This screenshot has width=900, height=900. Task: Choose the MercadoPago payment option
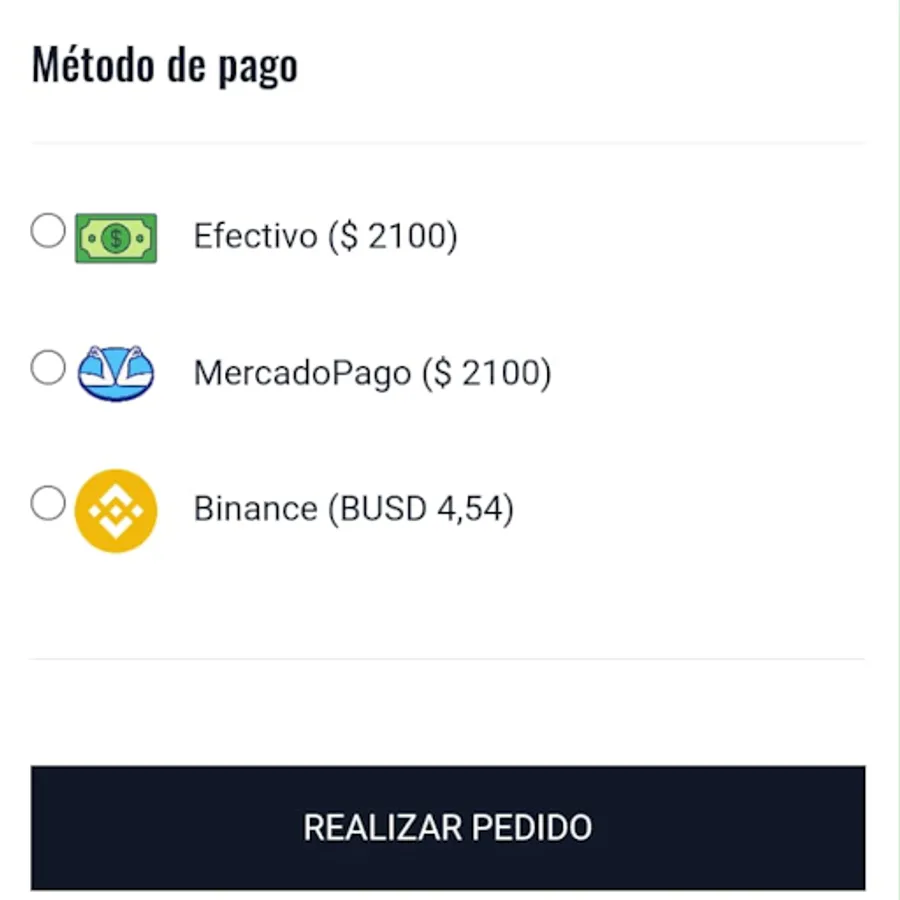click(48, 368)
